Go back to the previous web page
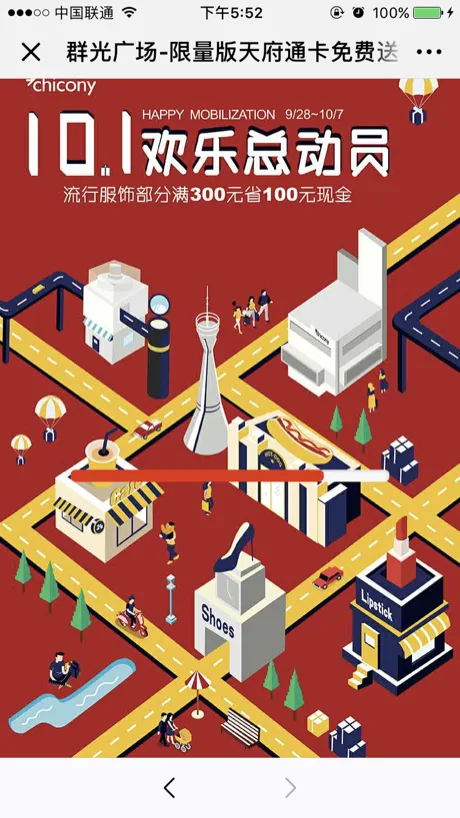The image size is (460, 818). click(170, 788)
